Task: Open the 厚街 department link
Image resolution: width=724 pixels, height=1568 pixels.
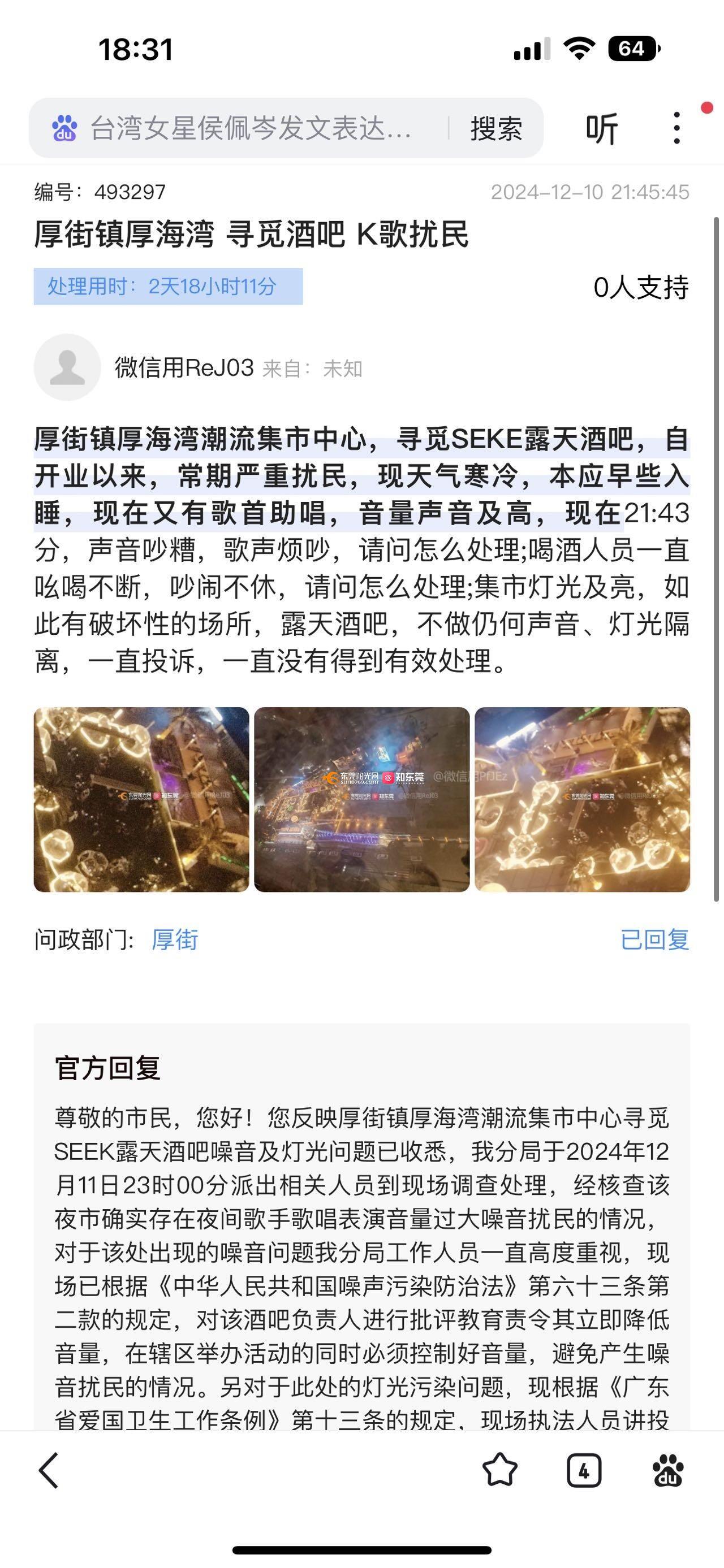Action: click(175, 939)
